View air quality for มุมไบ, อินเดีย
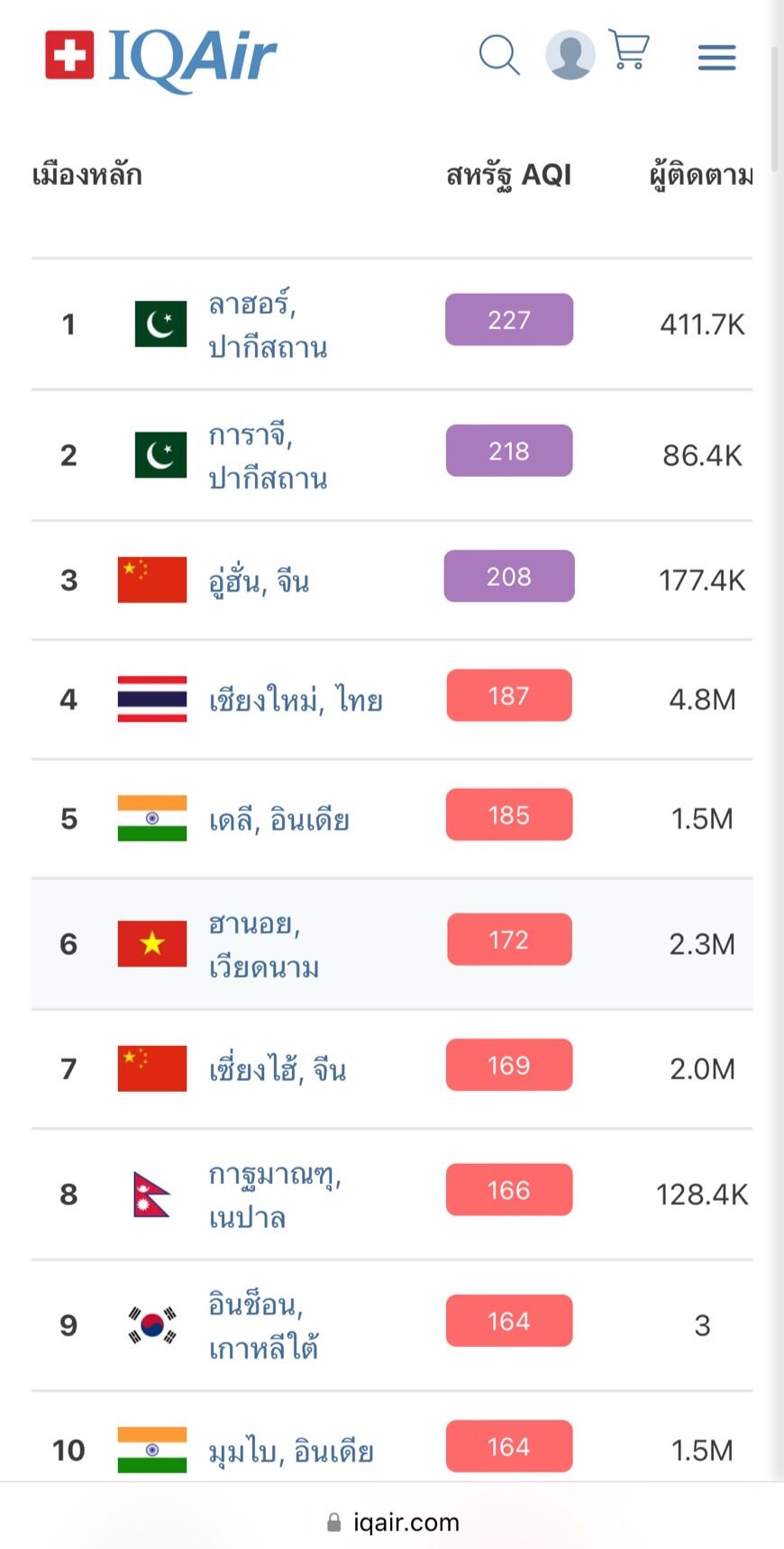 (291, 1451)
